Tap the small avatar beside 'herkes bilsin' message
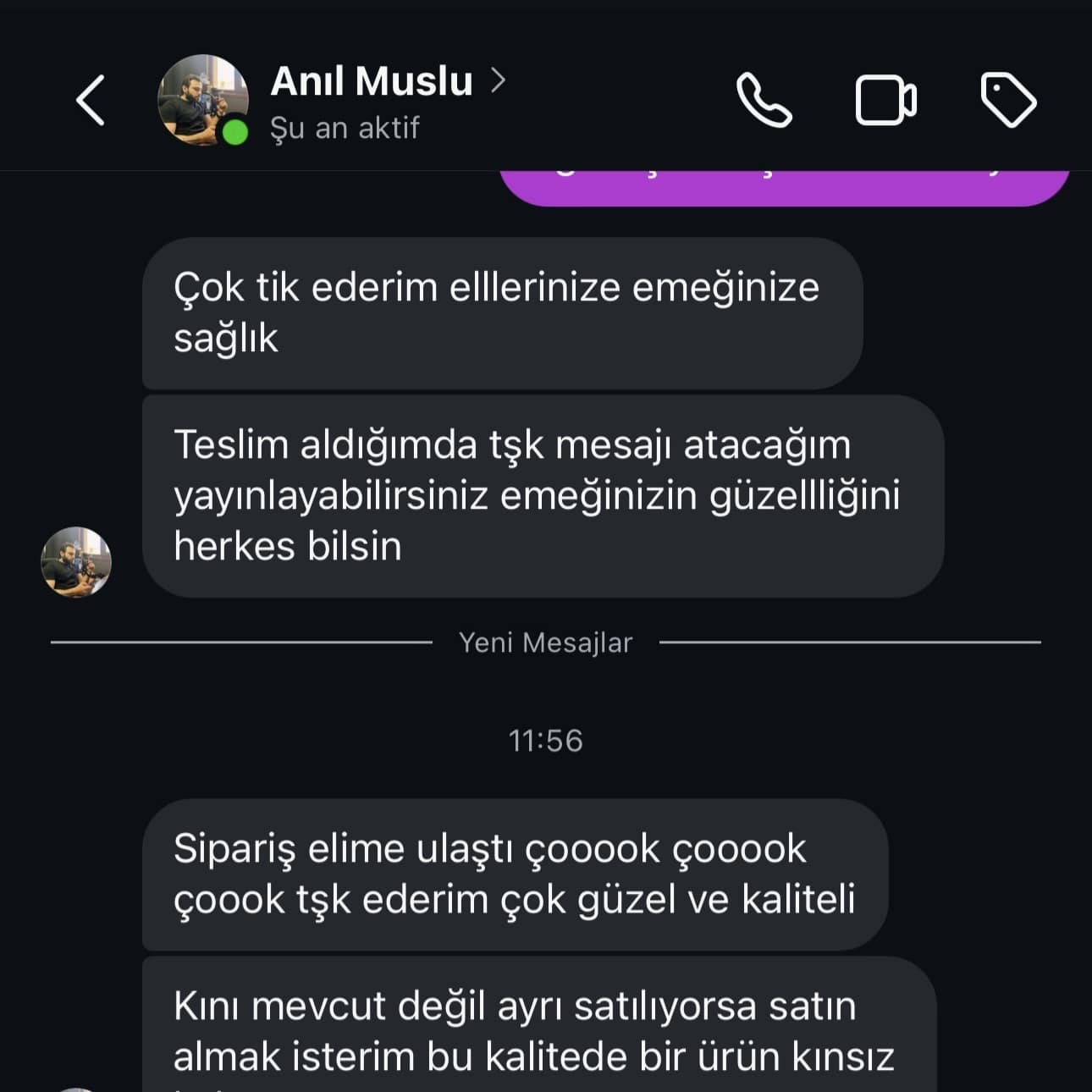Viewport: 1092px width, 1092px height. (76, 562)
